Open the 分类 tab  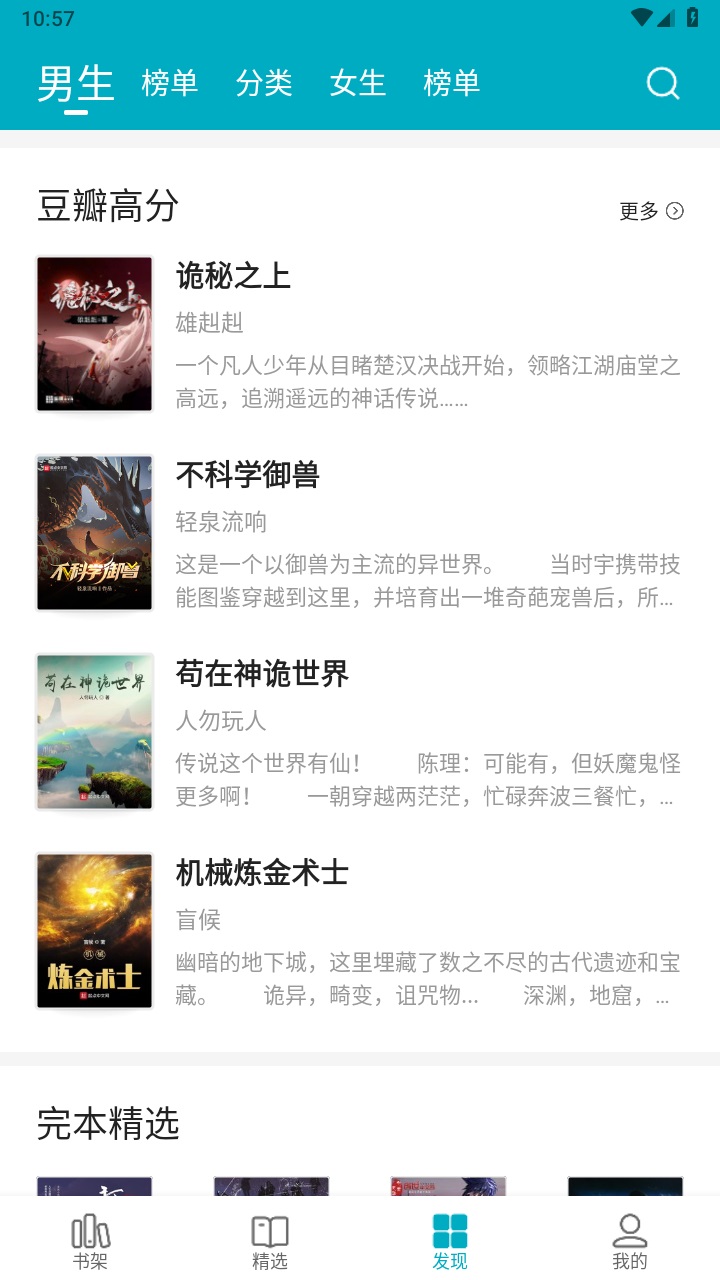point(264,83)
